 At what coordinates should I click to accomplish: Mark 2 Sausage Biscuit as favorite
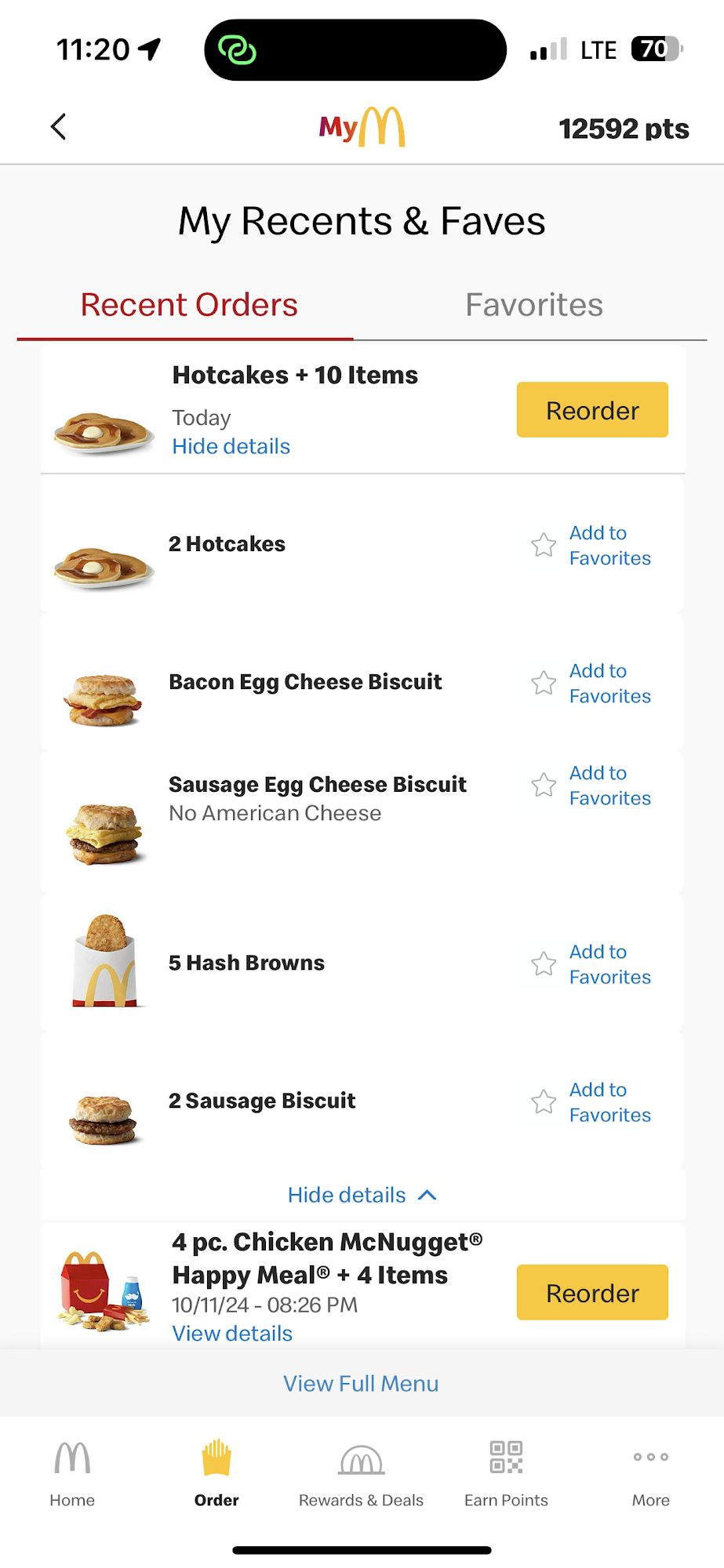[x=593, y=1102]
